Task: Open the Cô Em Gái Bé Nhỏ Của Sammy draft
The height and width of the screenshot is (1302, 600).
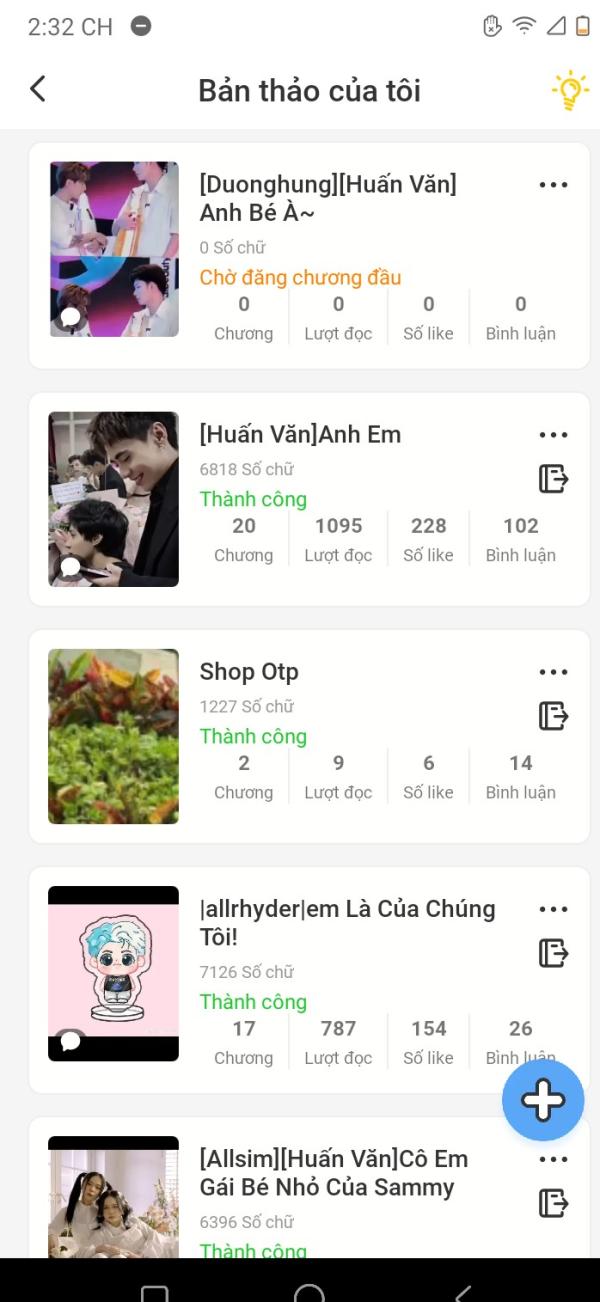Action: [x=333, y=1173]
